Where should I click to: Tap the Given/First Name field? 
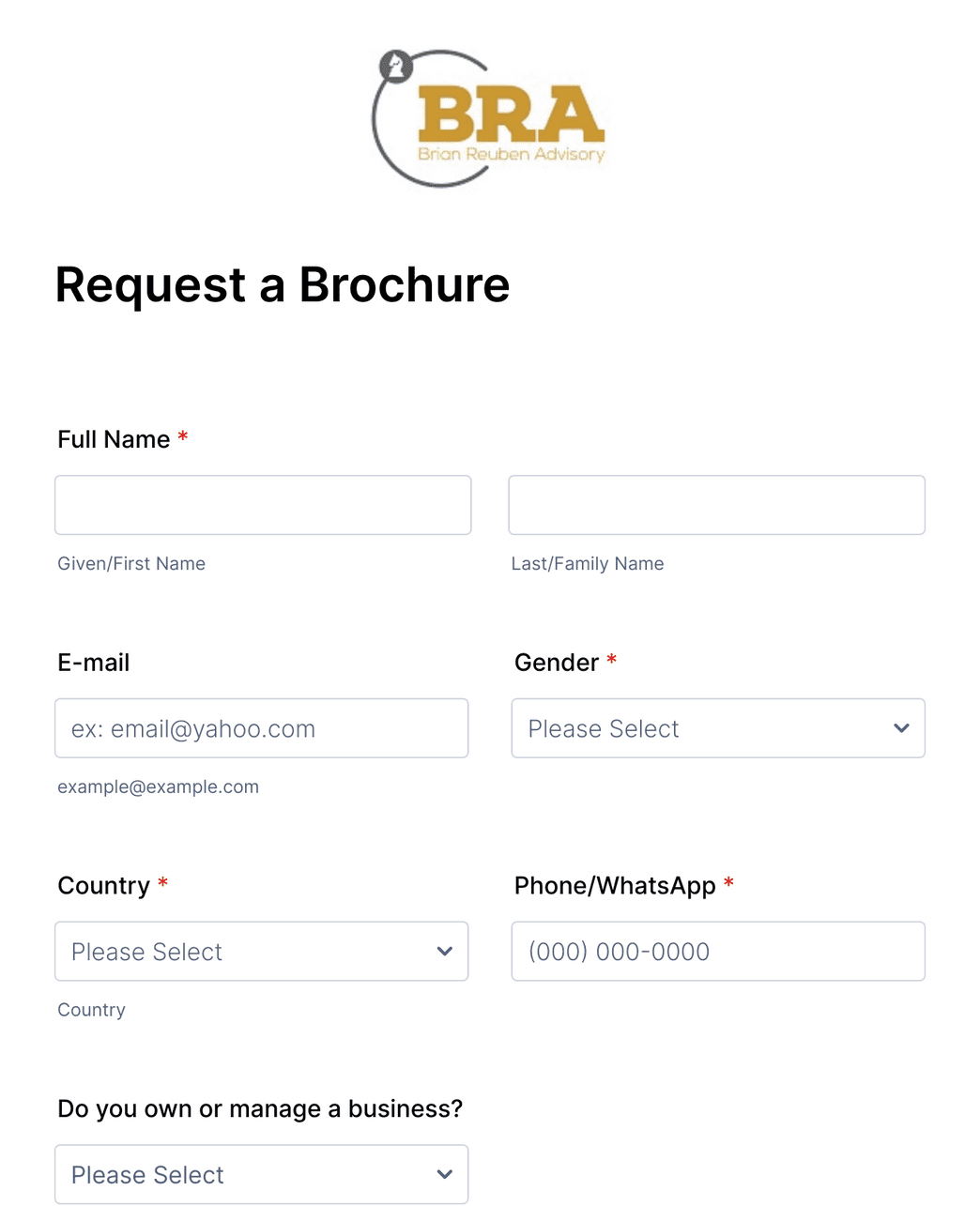pos(263,505)
